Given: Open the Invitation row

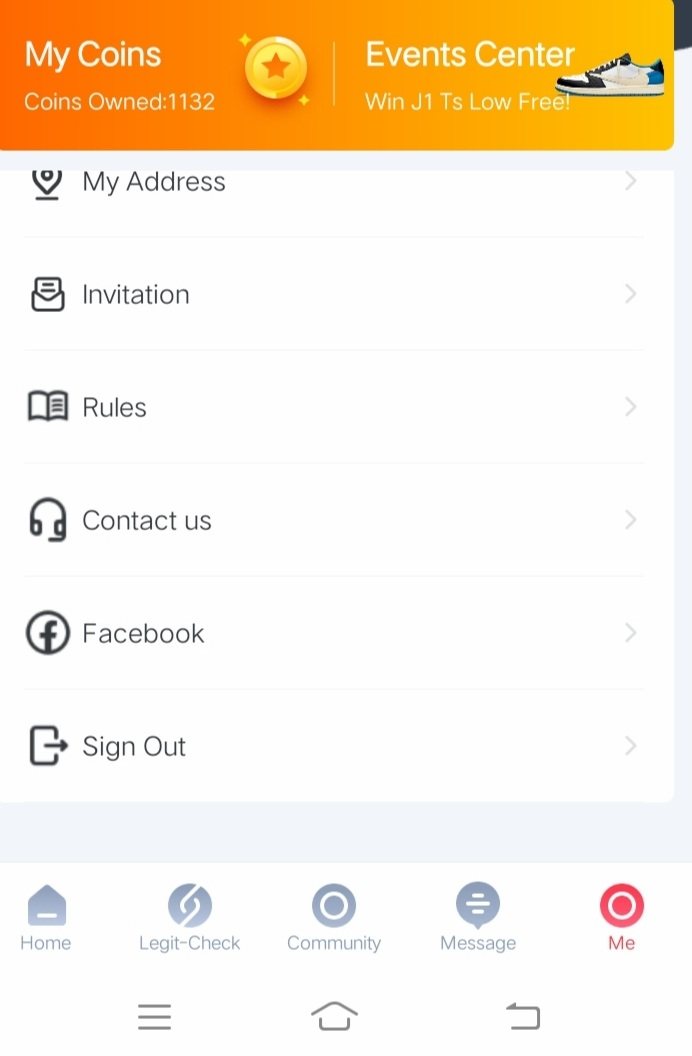Looking at the screenshot, I should (330, 294).
